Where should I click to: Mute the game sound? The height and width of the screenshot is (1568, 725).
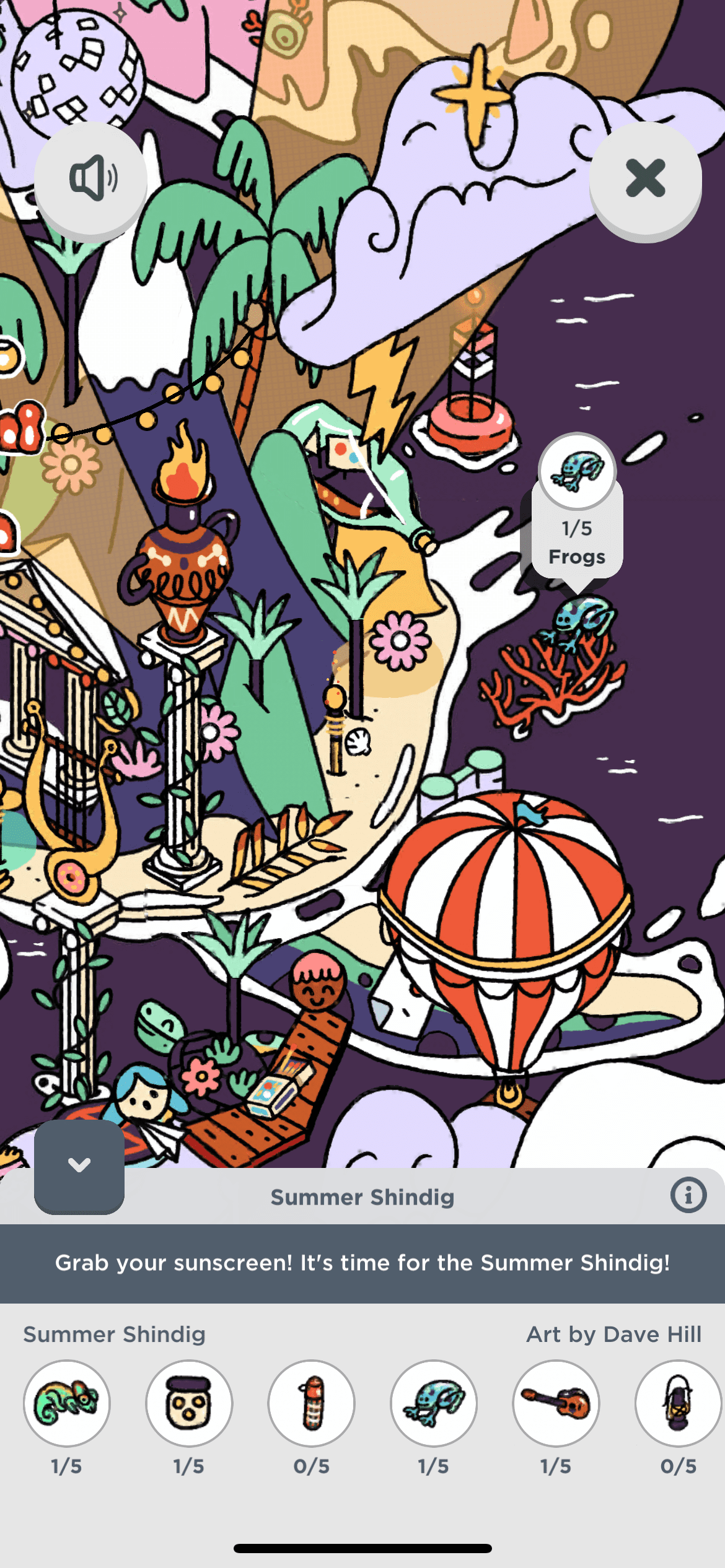90,180
